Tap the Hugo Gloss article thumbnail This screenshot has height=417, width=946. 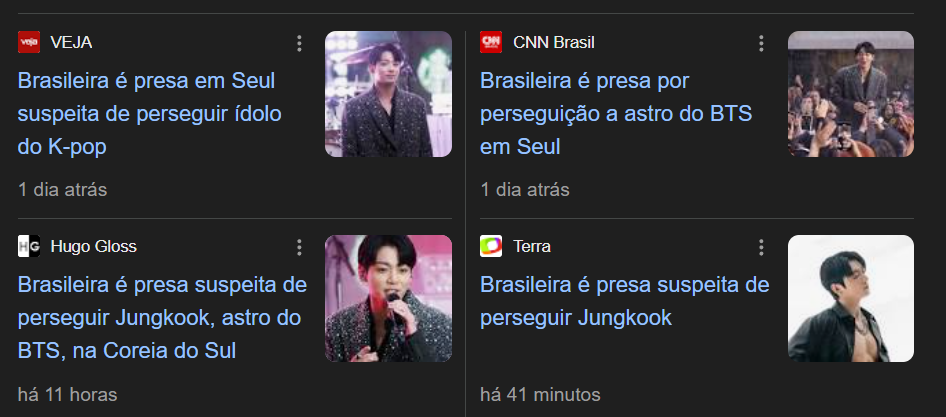(388, 298)
